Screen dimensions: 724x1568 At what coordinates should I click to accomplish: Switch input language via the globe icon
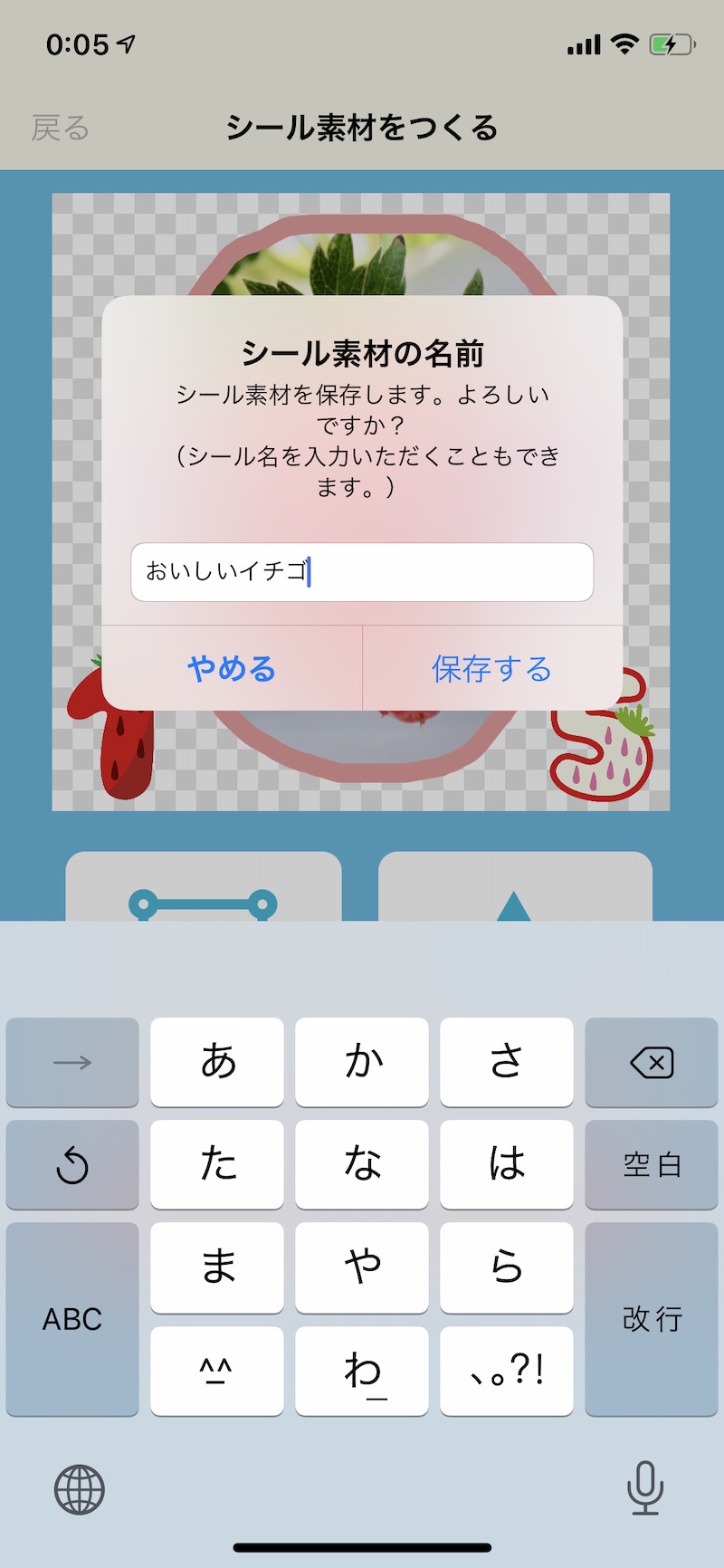click(80, 1489)
